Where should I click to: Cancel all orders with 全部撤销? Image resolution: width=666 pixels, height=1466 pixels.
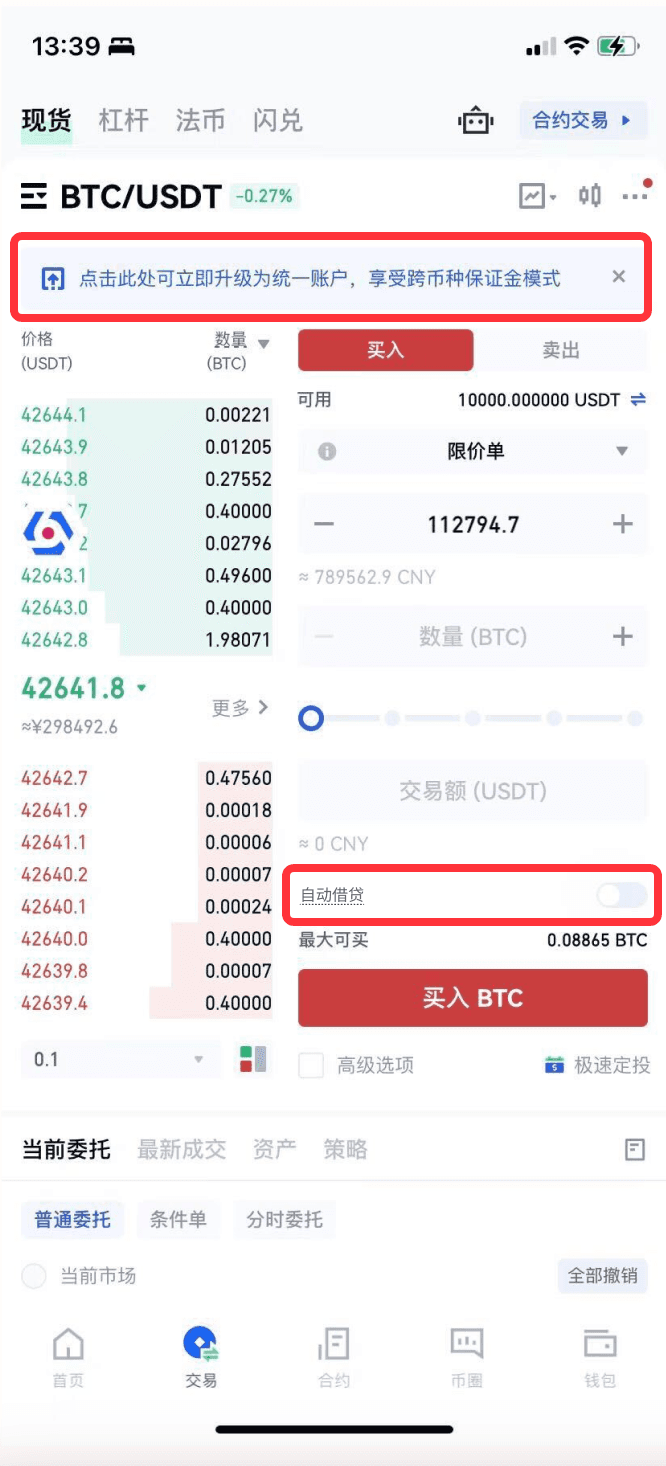click(602, 1276)
